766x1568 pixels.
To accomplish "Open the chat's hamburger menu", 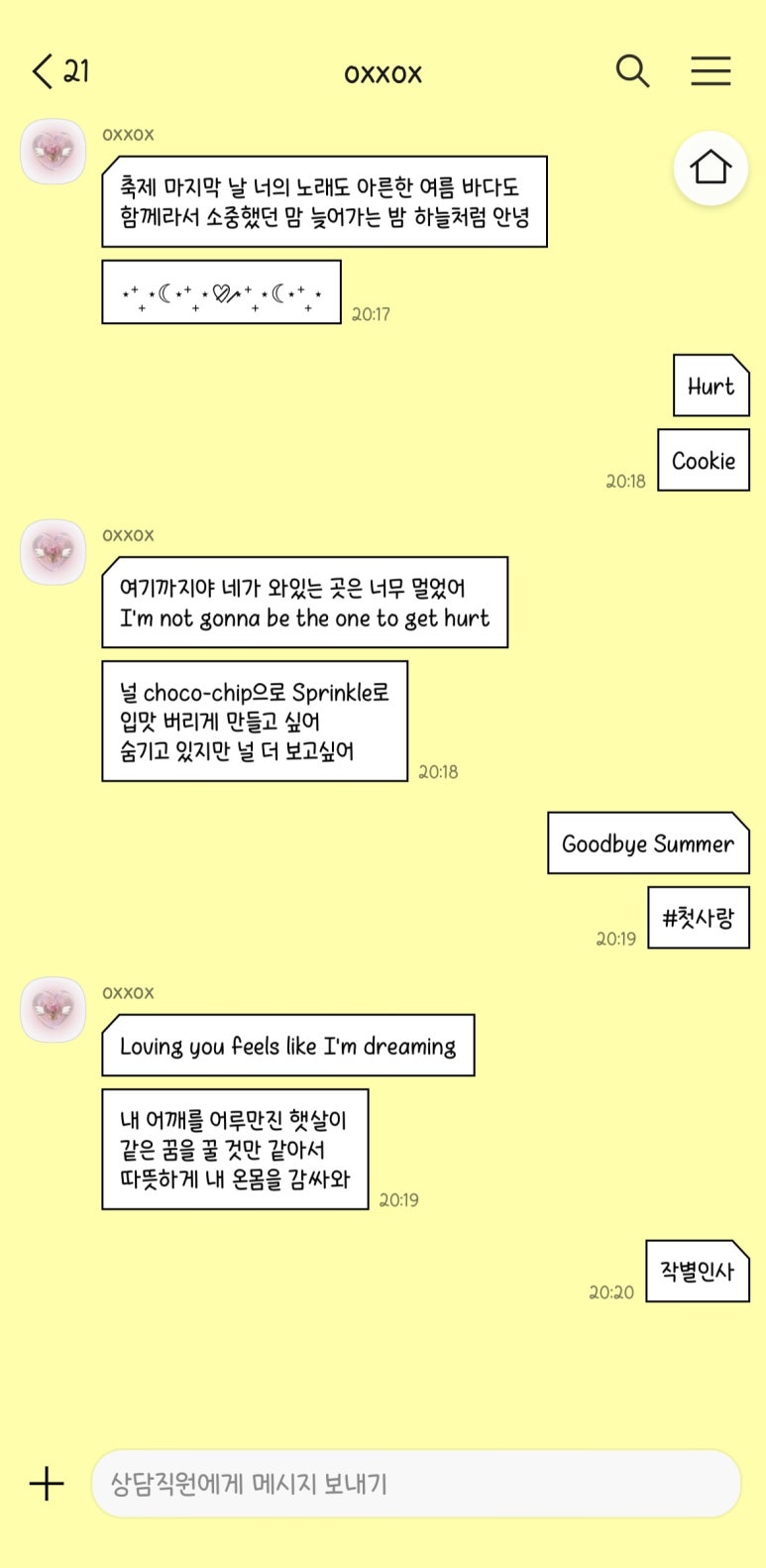I will pos(711,71).
